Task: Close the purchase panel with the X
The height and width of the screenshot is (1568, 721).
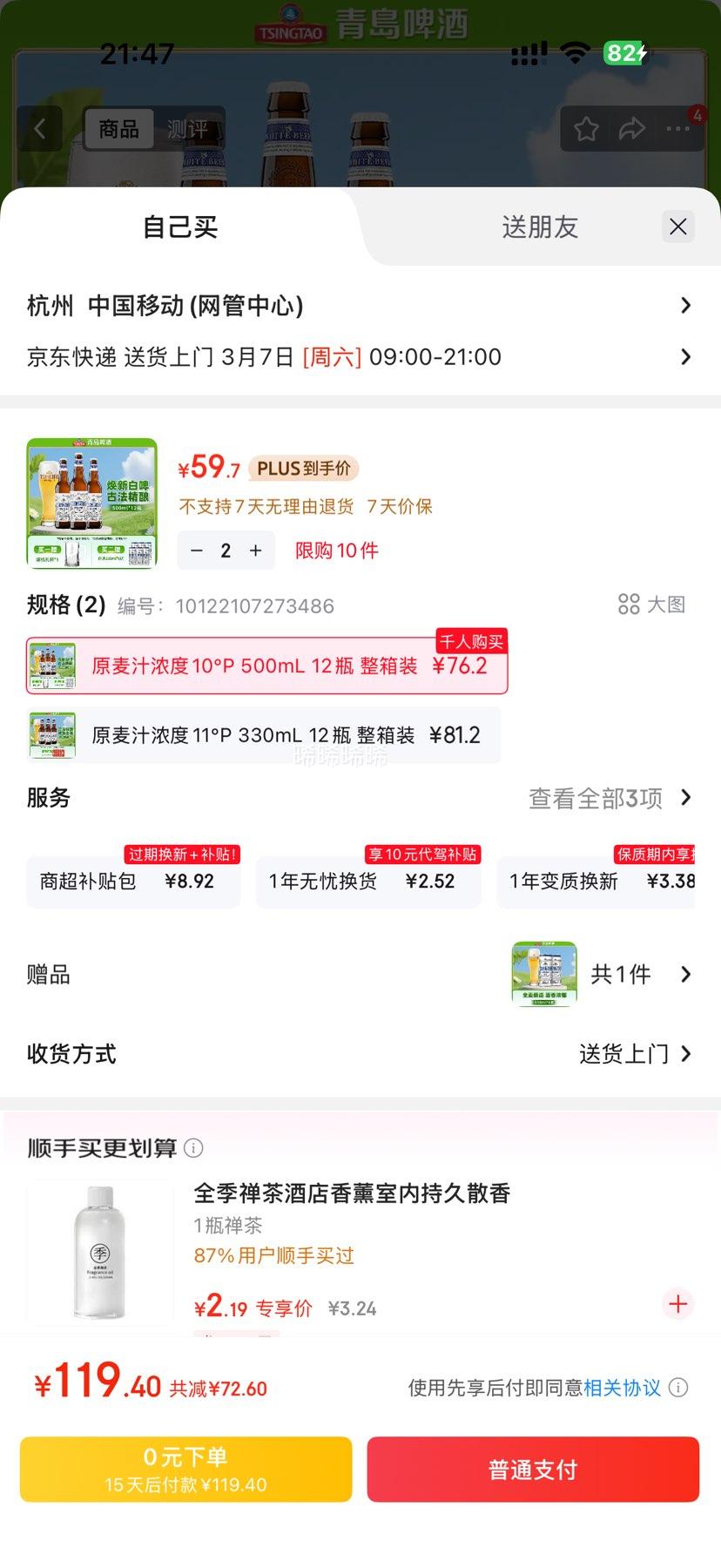Action: [x=678, y=226]
